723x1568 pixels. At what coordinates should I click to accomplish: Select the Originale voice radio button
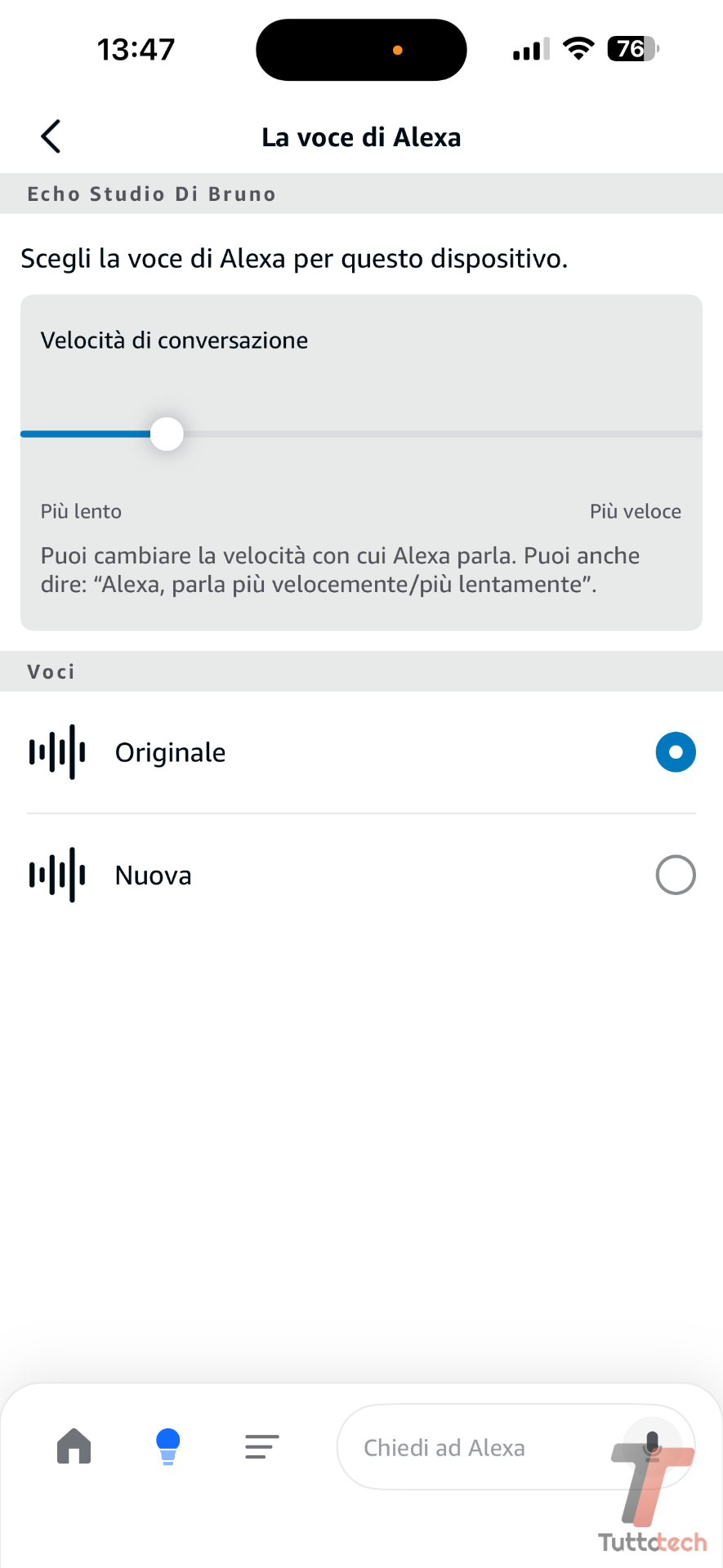point(675,752)
